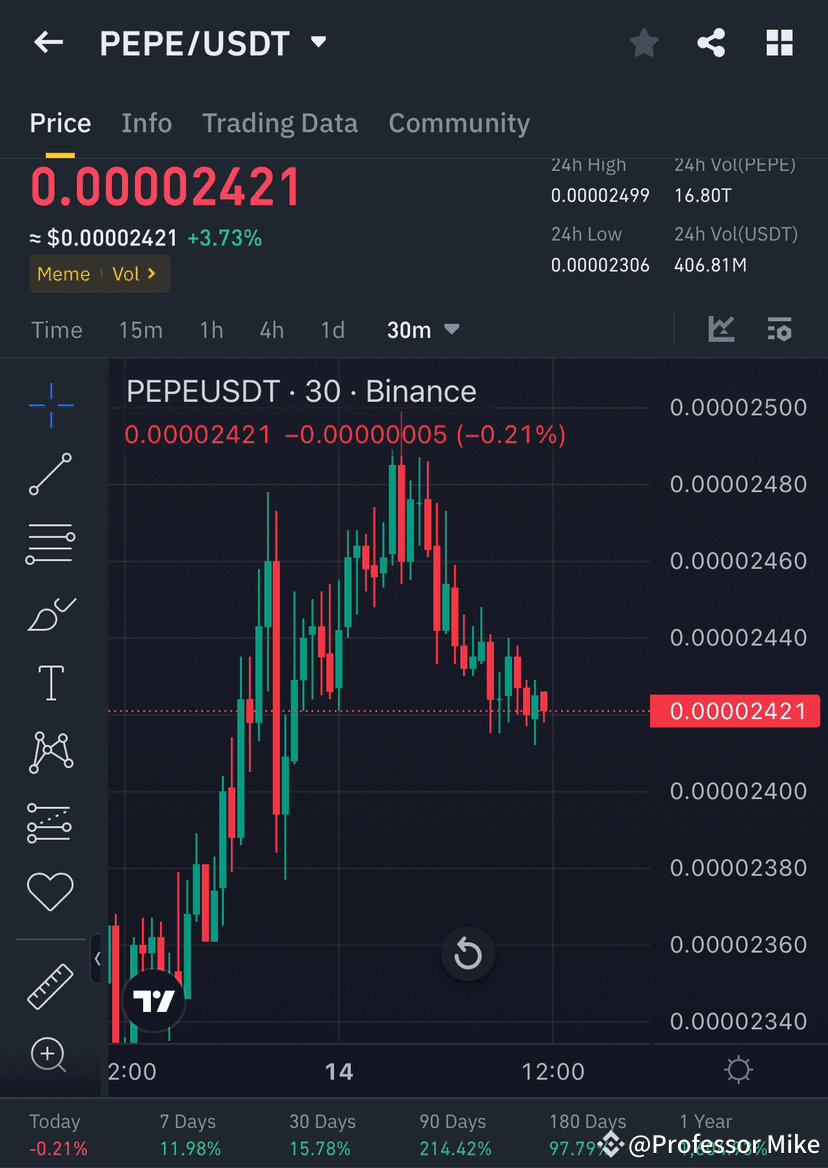Select the ruler measurement tool

[x=50, y=985]
